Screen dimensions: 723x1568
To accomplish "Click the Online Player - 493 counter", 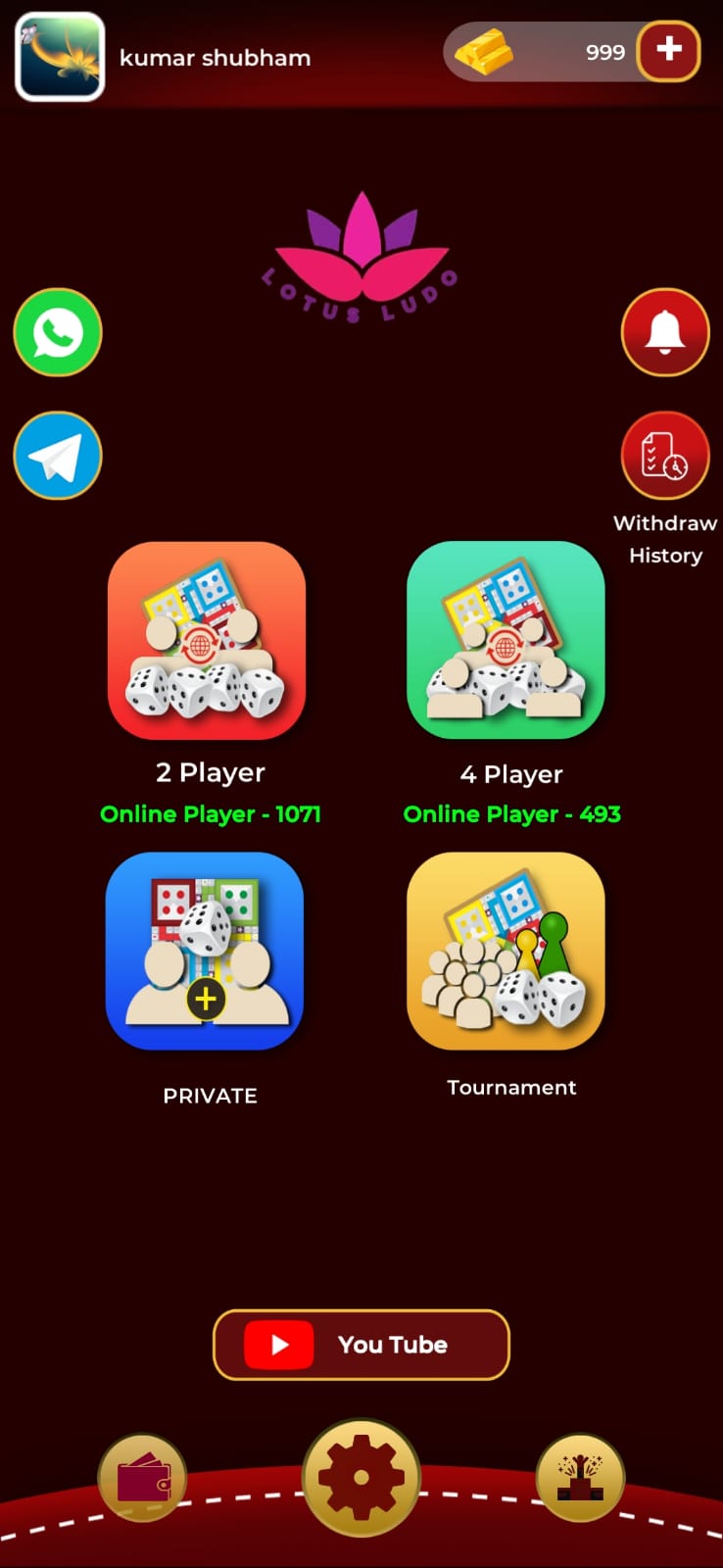I will (x=511, y=813).
